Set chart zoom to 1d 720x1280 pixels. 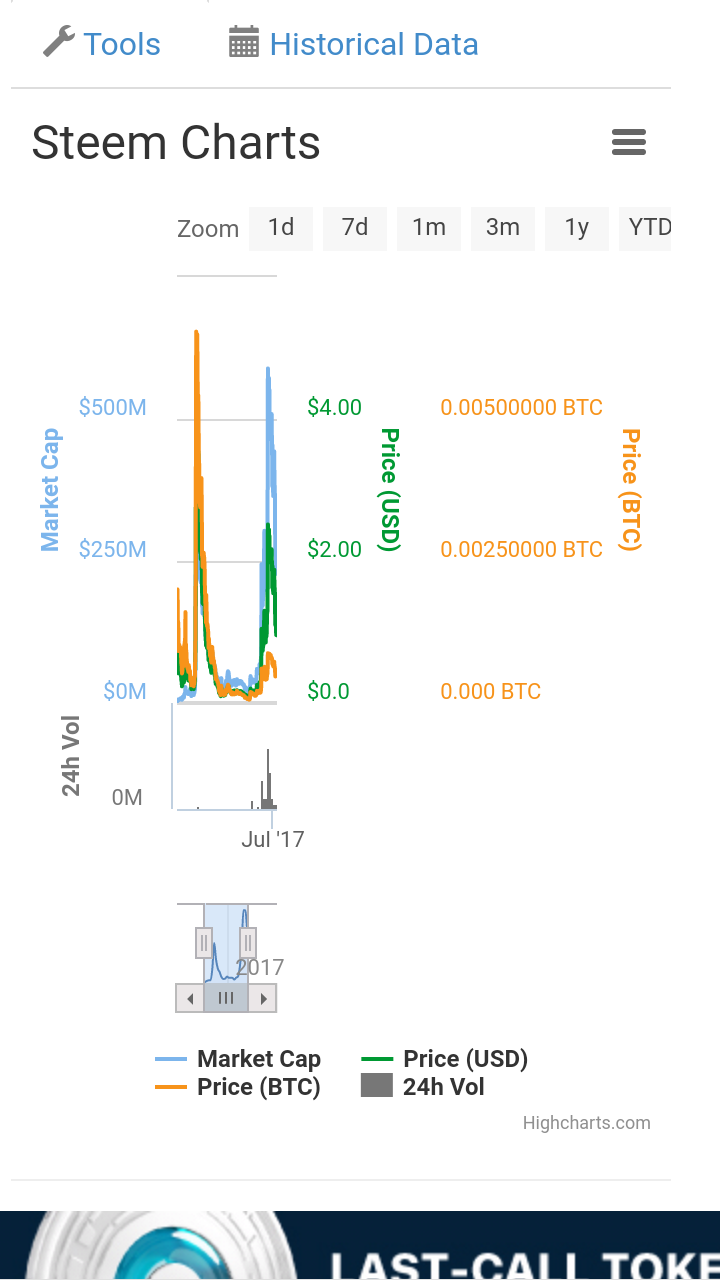point(281,228)
